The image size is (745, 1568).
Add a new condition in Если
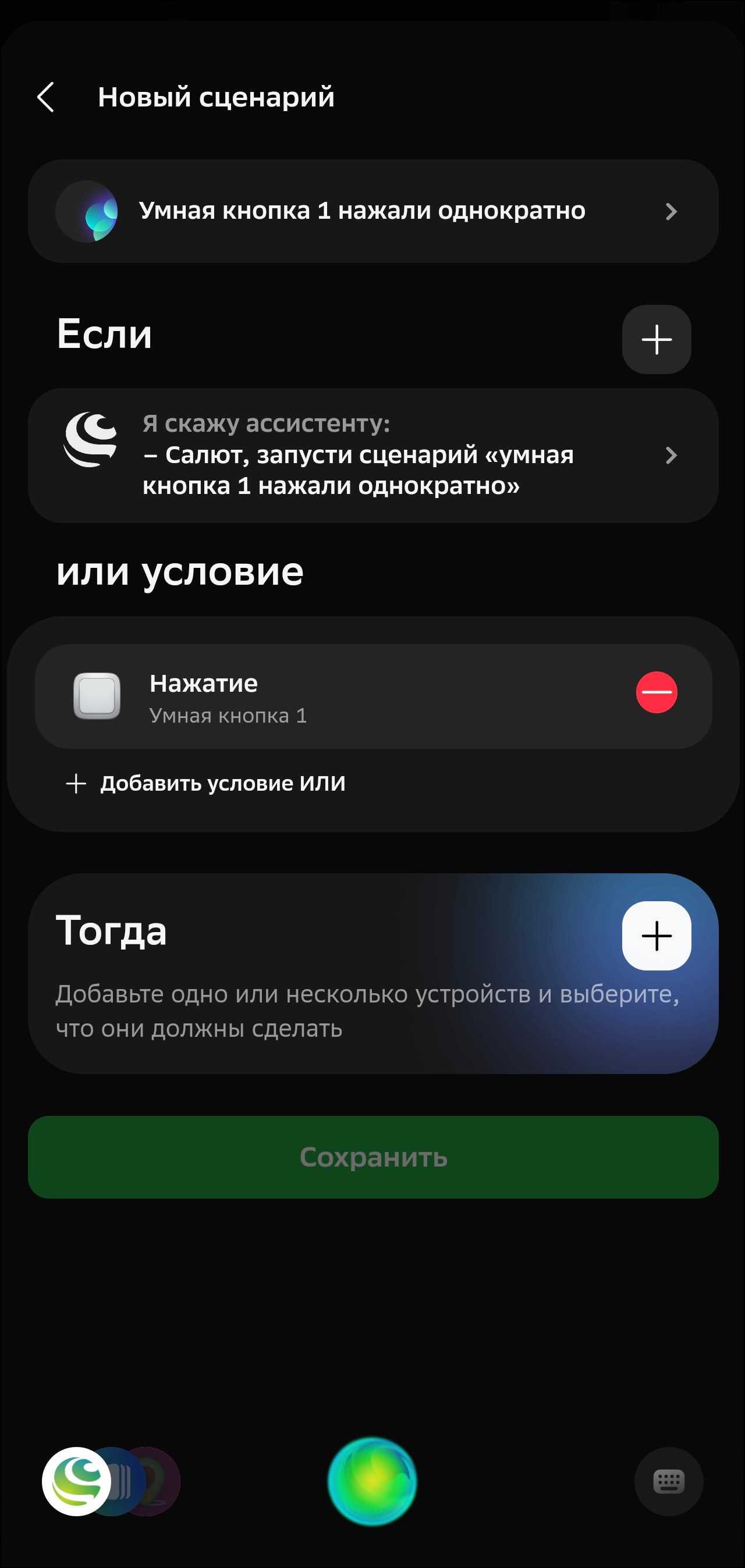[x=656, y=339]
